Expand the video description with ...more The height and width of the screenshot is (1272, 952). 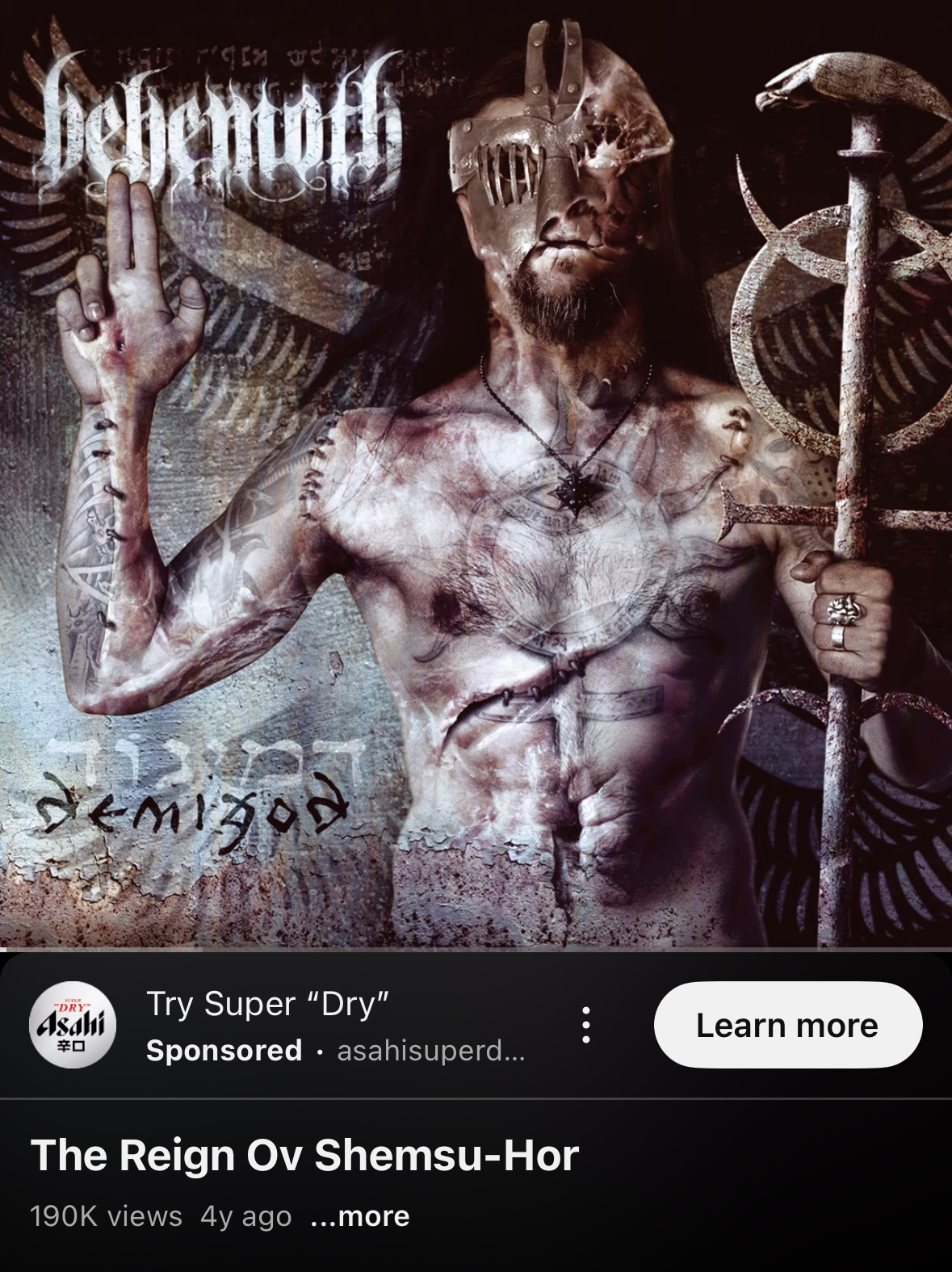coord(360,1216)
